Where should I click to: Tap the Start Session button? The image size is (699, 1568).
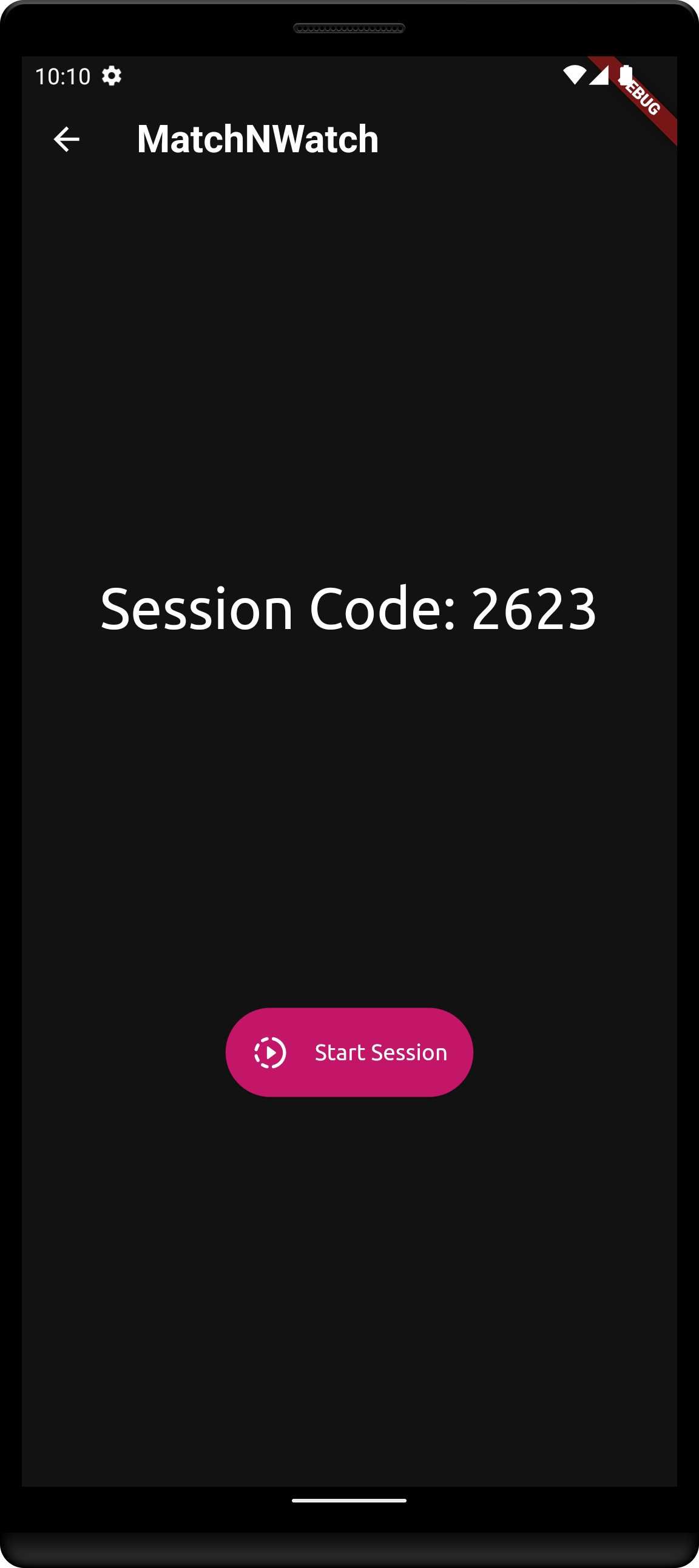point(349,1052)
